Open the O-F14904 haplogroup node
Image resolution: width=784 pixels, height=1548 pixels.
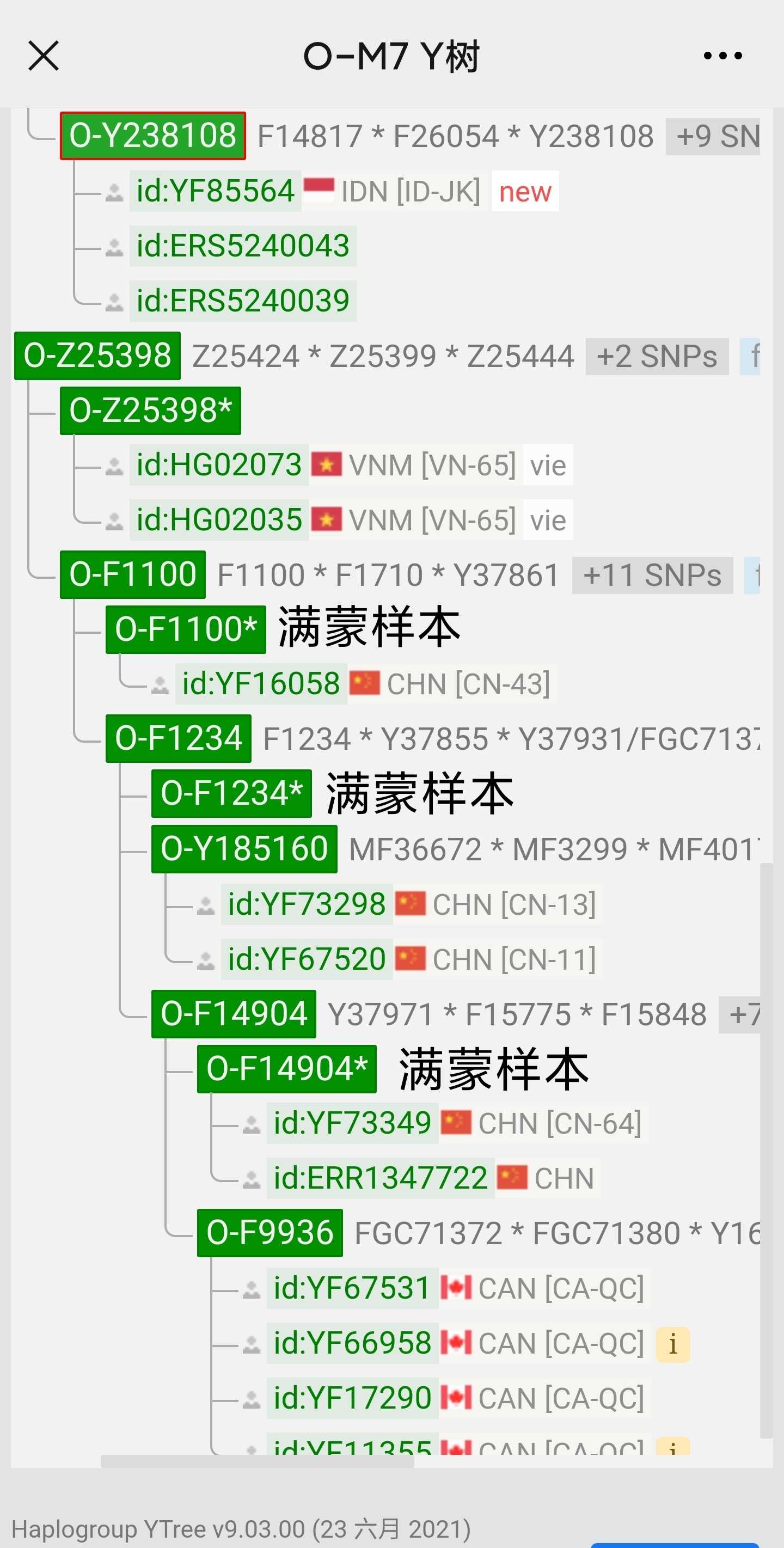pyautogui.click(x=234, y=1014)
